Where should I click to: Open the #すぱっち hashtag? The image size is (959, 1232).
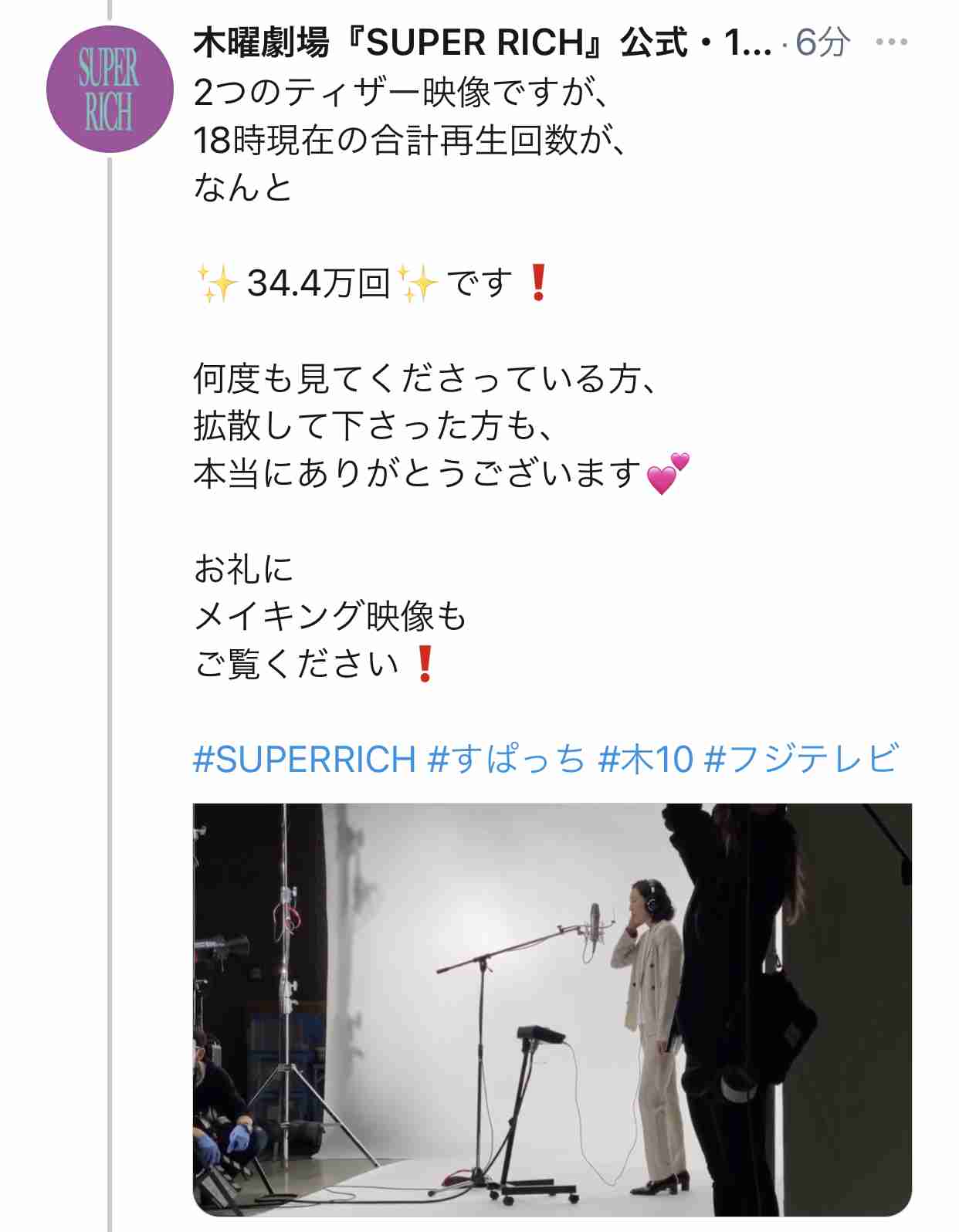[507, 759]
